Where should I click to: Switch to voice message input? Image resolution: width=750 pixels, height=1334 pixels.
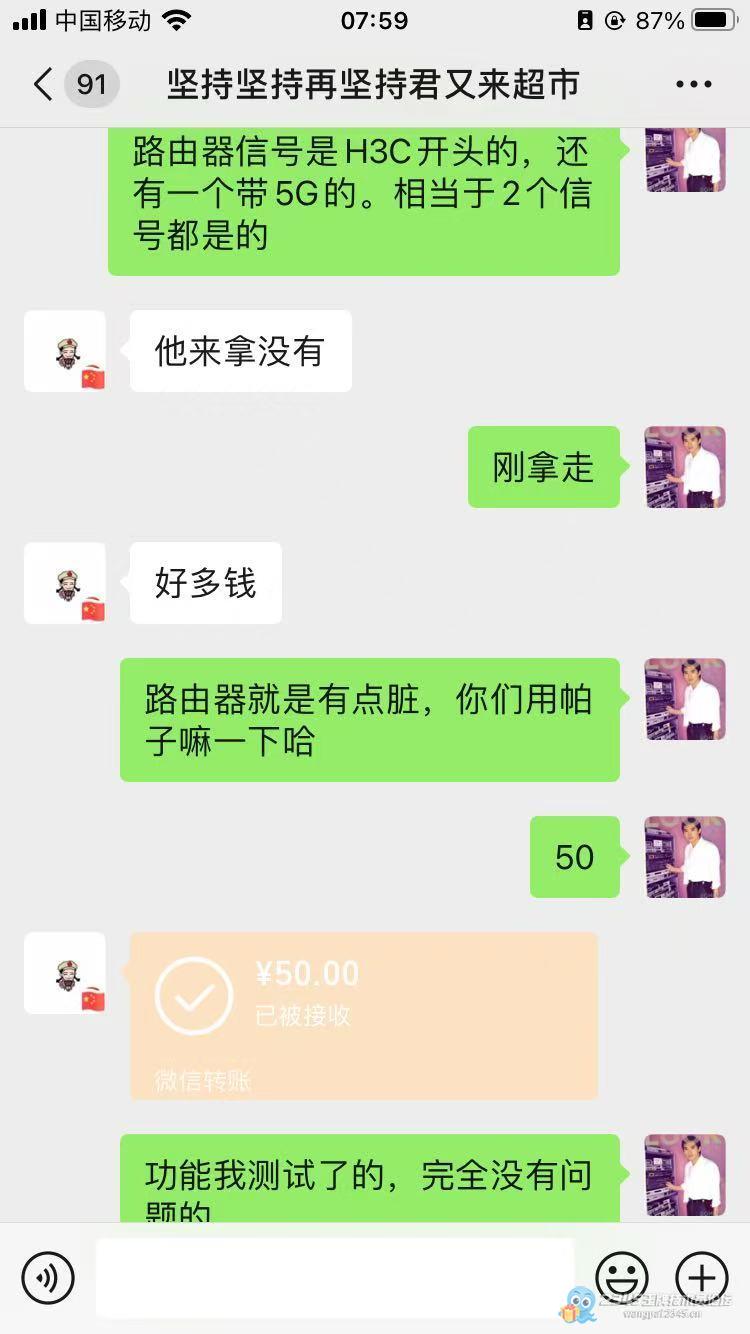(x=48, y=1277)
